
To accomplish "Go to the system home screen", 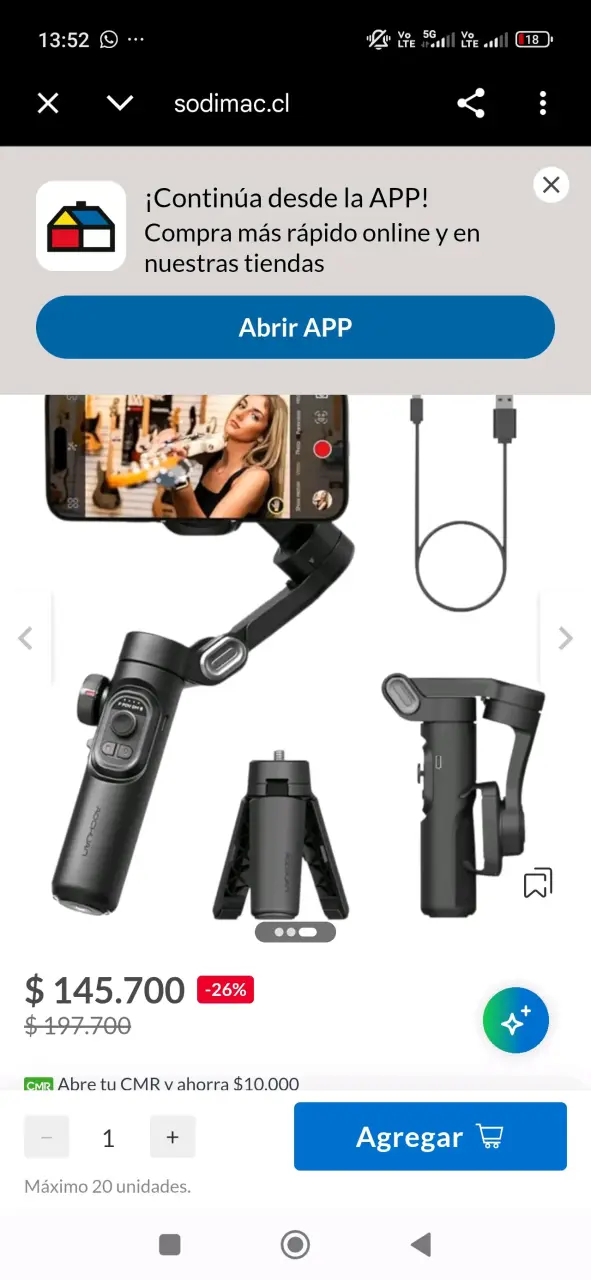I will pyautogui.click(x=295, y=1244).
